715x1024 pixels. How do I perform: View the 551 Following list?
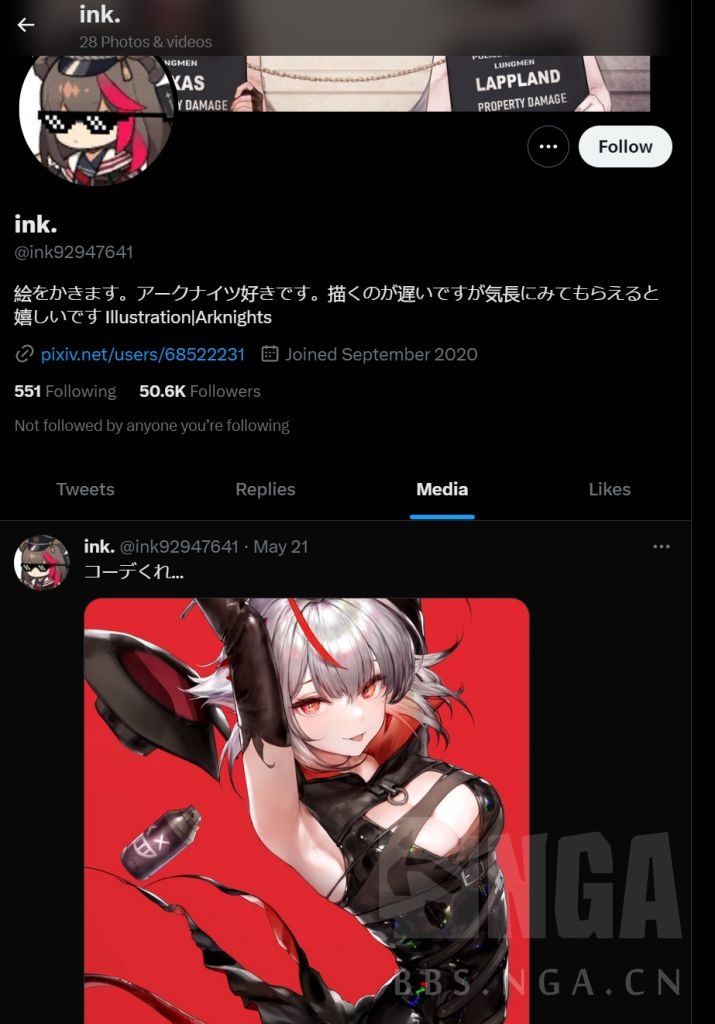click(65, 391)
